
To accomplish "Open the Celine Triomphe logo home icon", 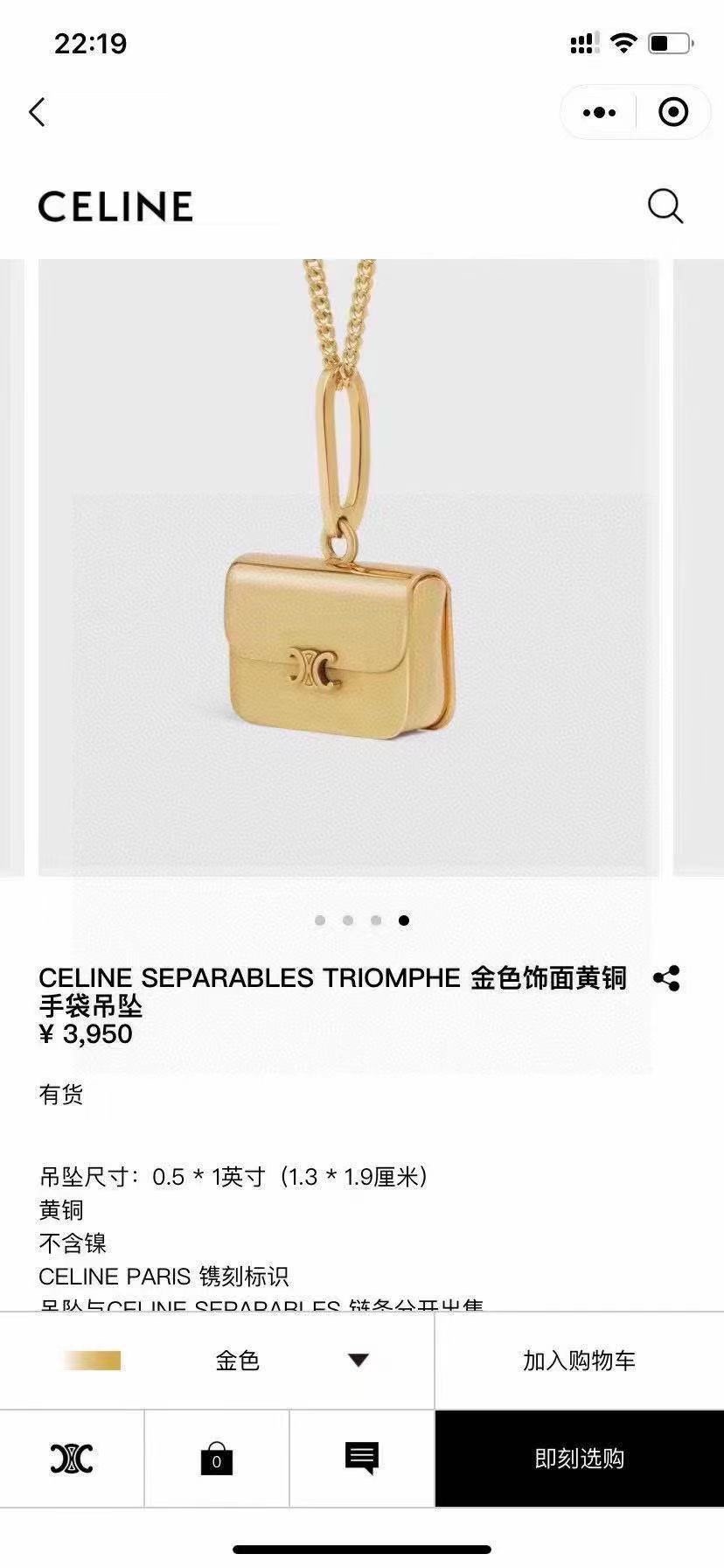I will point(72,1459).
